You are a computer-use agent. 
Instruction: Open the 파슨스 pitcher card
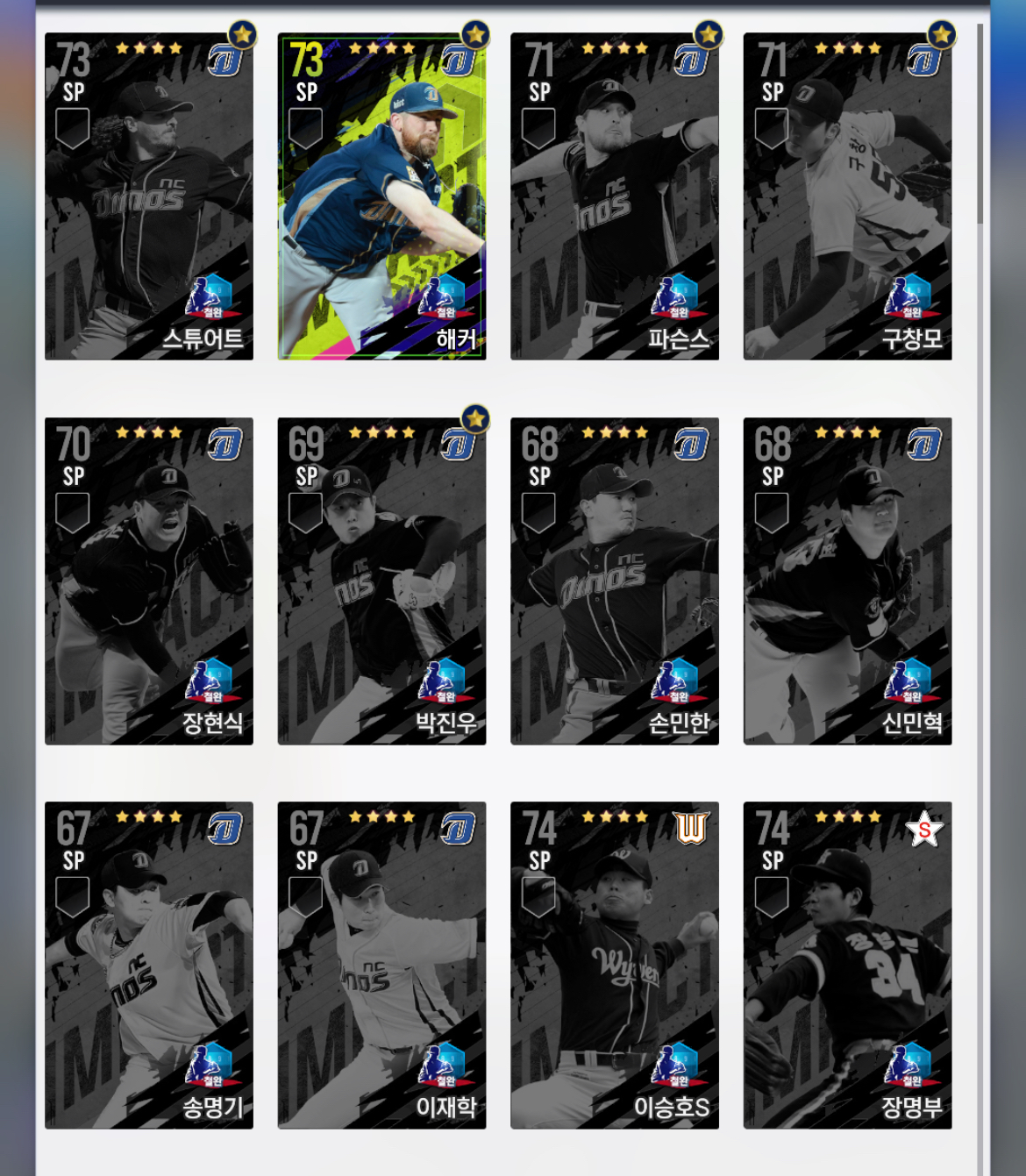tap(615, 196)
